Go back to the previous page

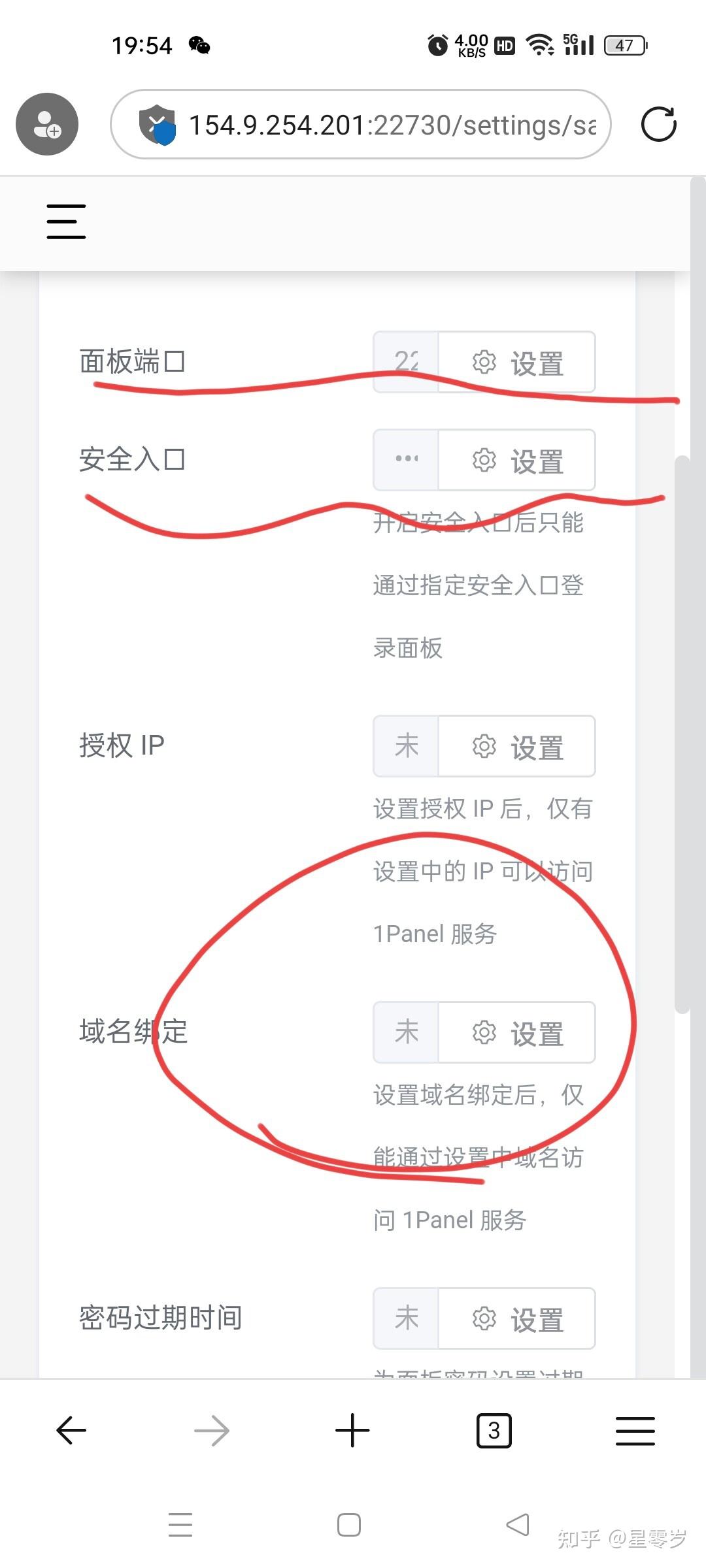(x=71, y=1430)
